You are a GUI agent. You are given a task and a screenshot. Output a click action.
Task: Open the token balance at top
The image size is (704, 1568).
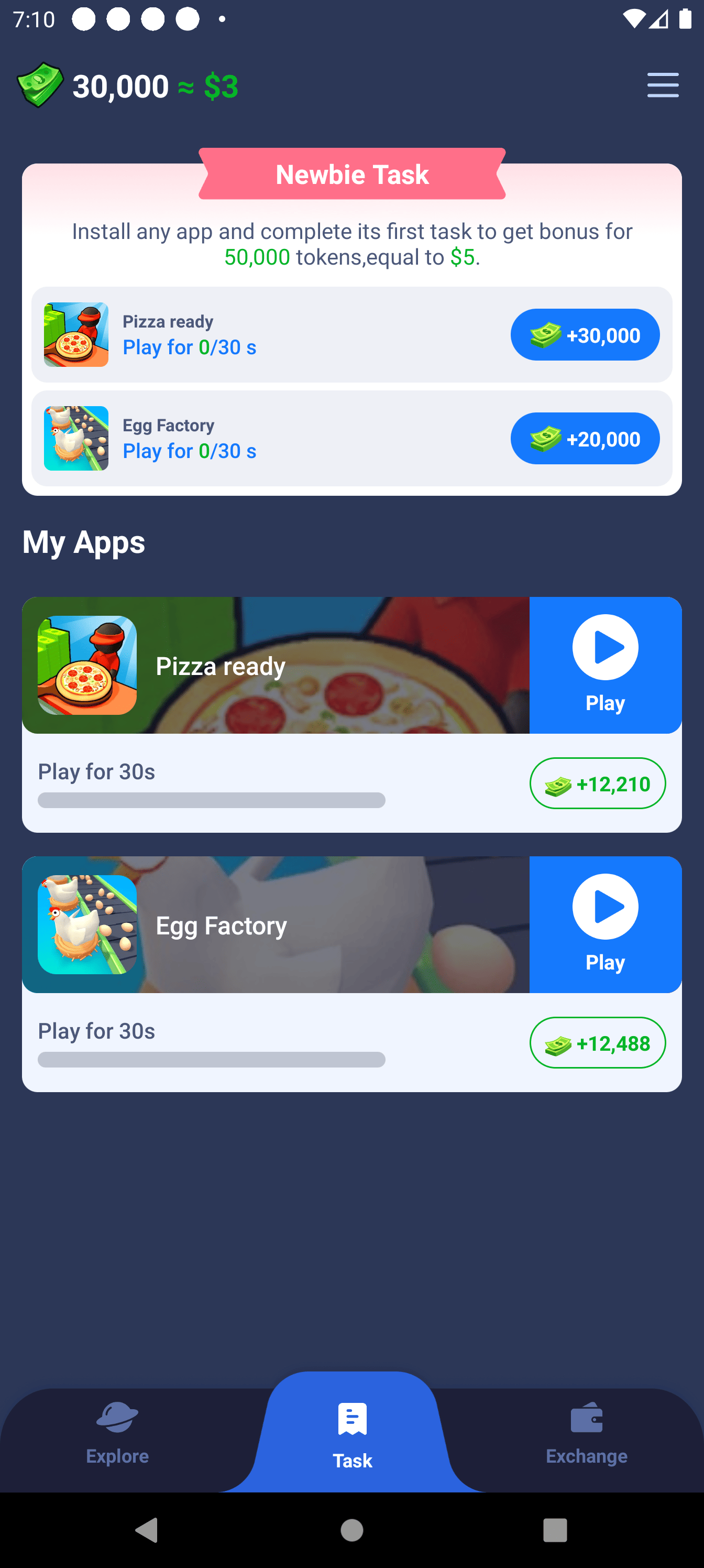tap(128, 86)
